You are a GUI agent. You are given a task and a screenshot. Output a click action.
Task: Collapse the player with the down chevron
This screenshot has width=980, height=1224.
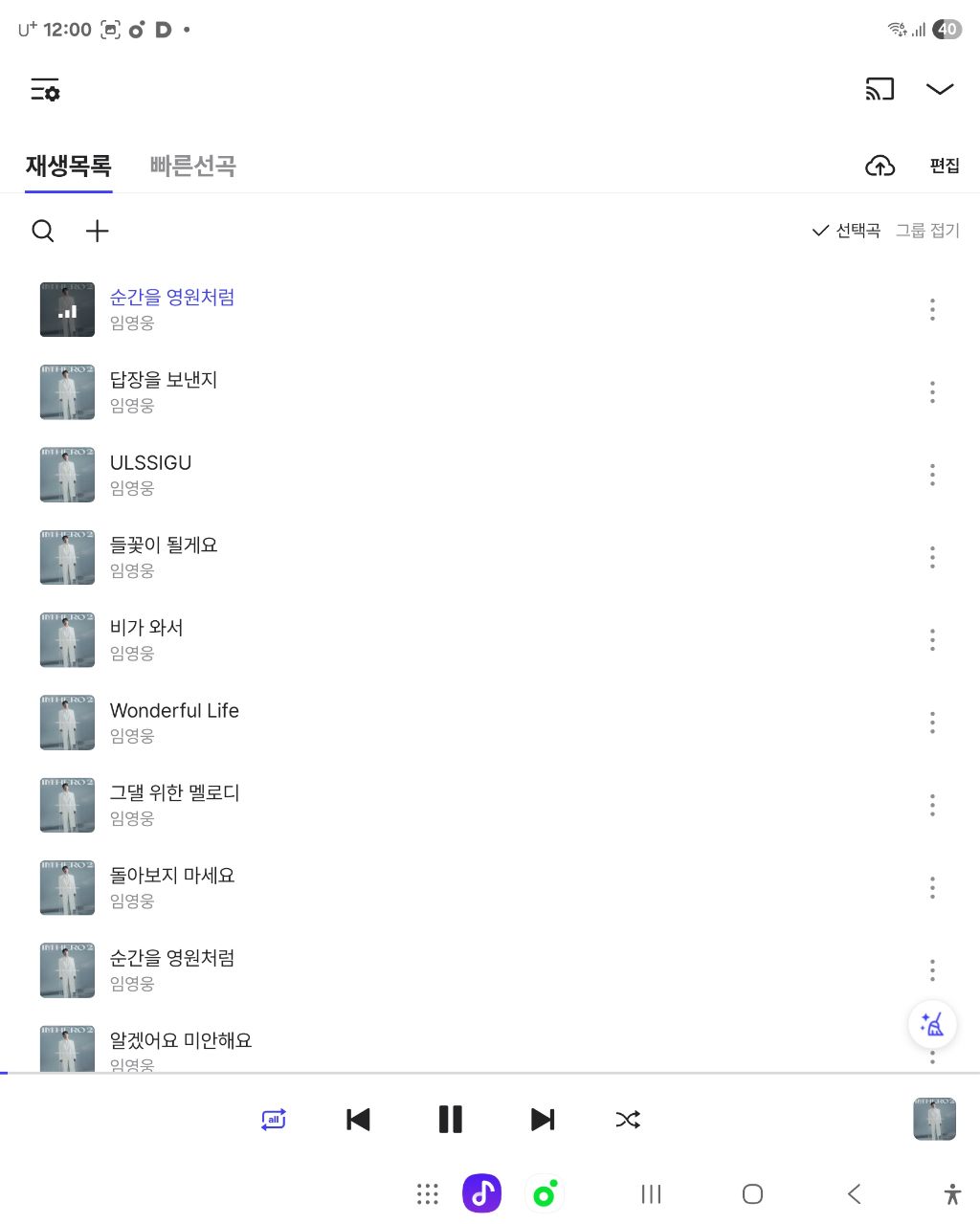click(940, 89)
